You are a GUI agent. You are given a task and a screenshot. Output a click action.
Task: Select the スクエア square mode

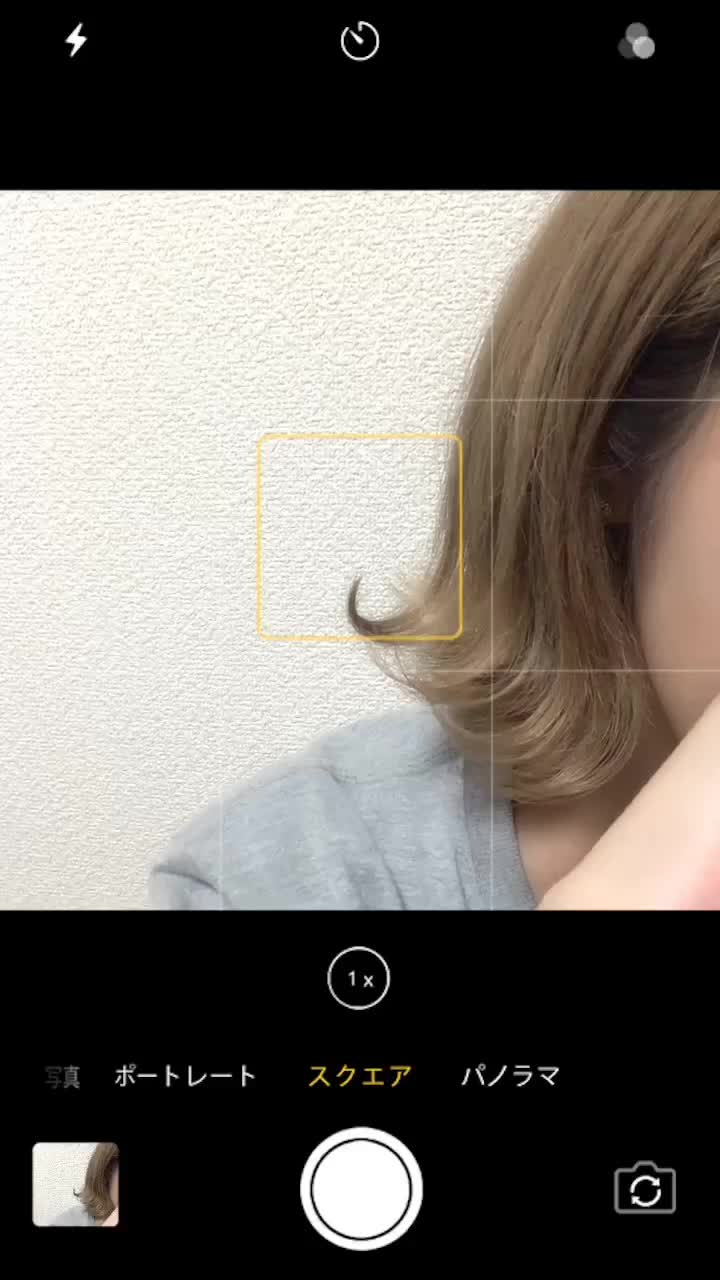(360, 1076)
